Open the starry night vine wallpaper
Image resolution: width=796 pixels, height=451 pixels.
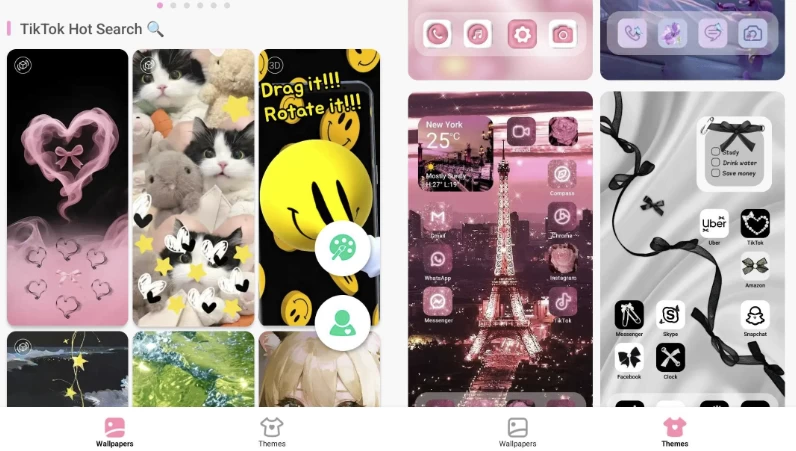point(67,370)
